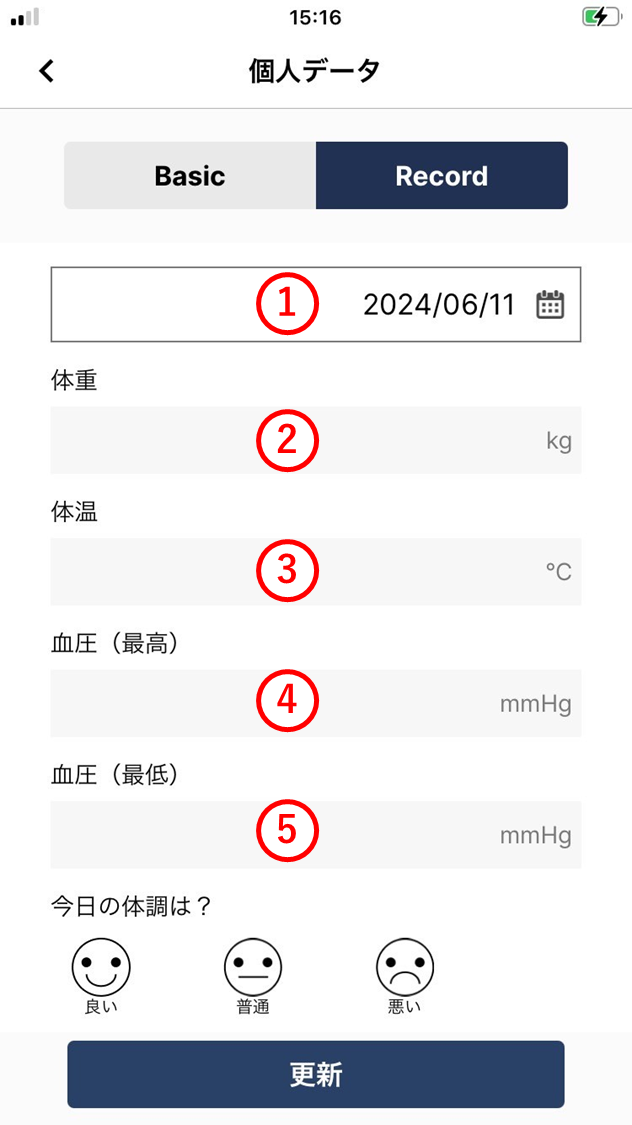Enter body temperature in 体温 field
The height and width of the screenshot is (1125, 632).
pyautogui.click(x=316, y=572)
